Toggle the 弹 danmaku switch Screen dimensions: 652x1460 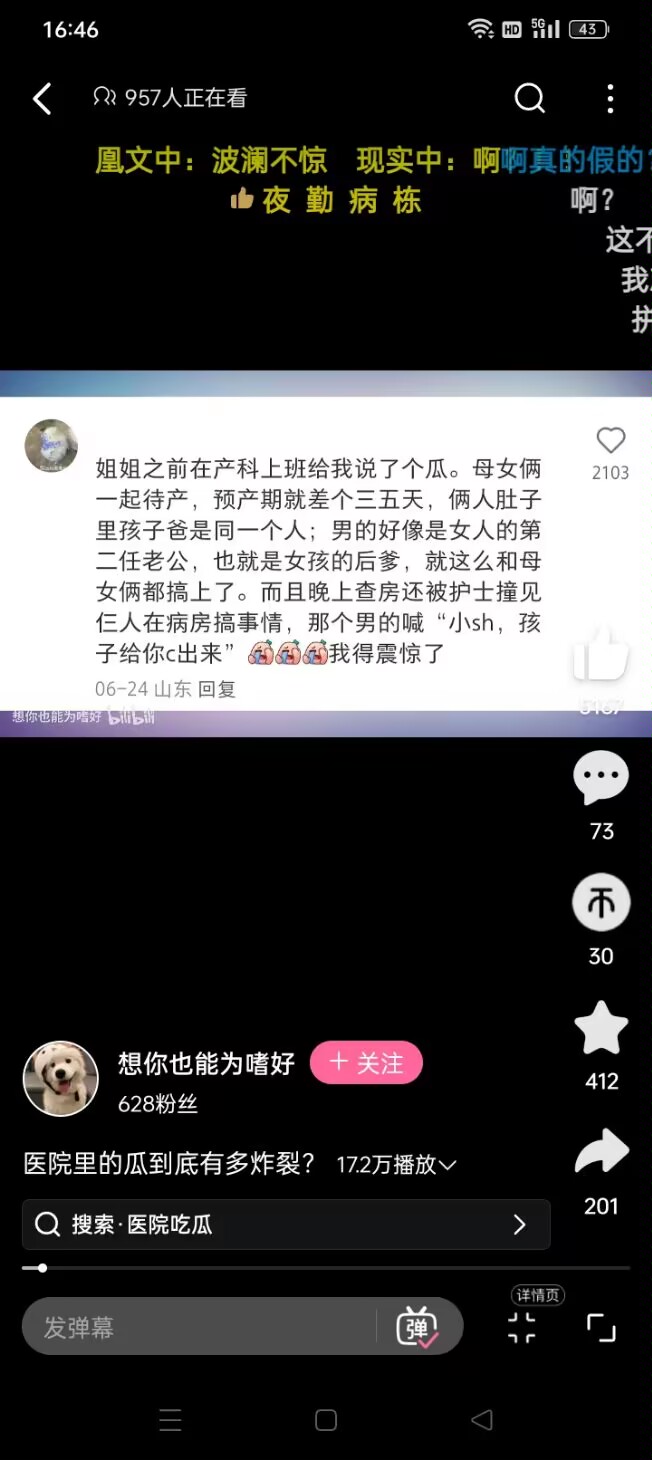[417, 1327]
